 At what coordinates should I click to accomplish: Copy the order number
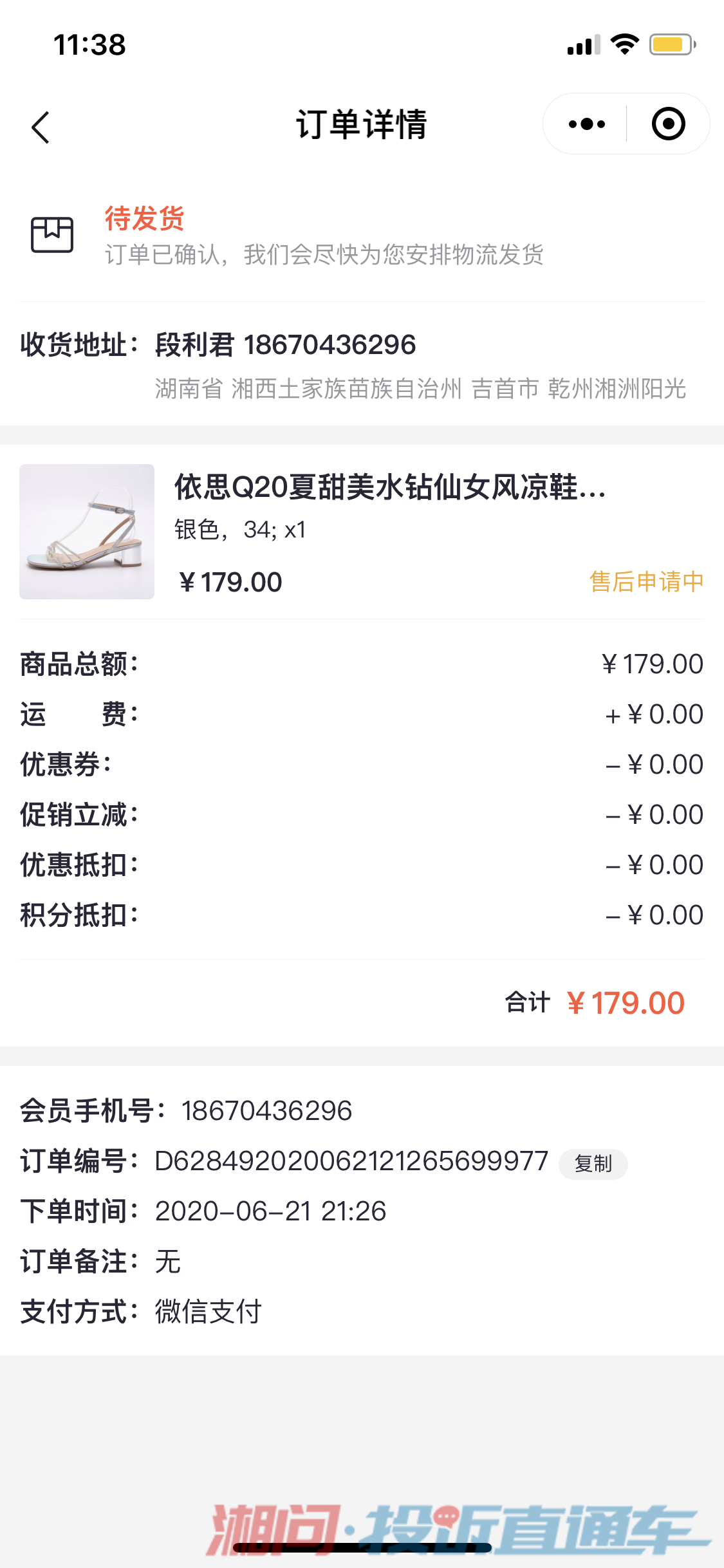[x=593, y=1164]
